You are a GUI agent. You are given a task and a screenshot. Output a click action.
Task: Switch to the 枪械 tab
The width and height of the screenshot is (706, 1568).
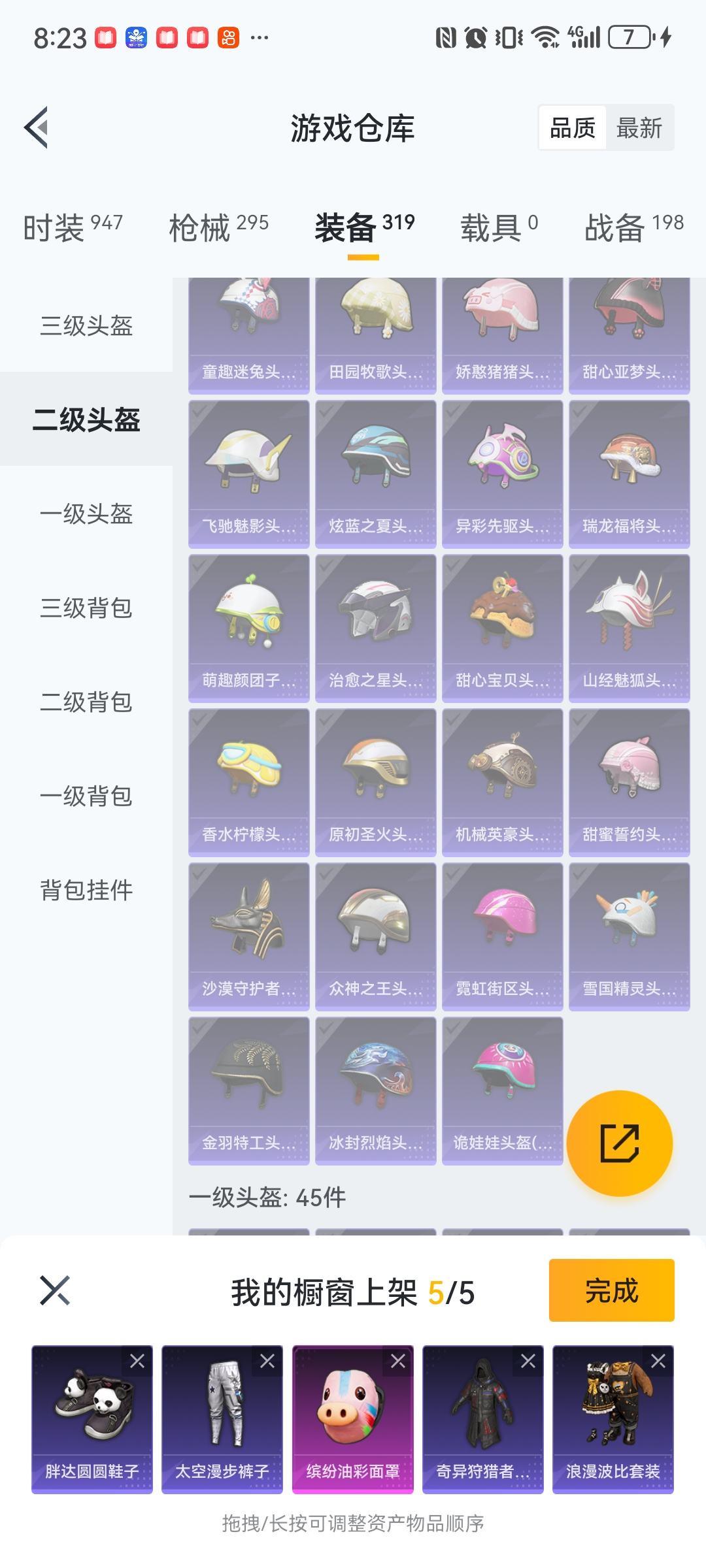click(218, 227)
